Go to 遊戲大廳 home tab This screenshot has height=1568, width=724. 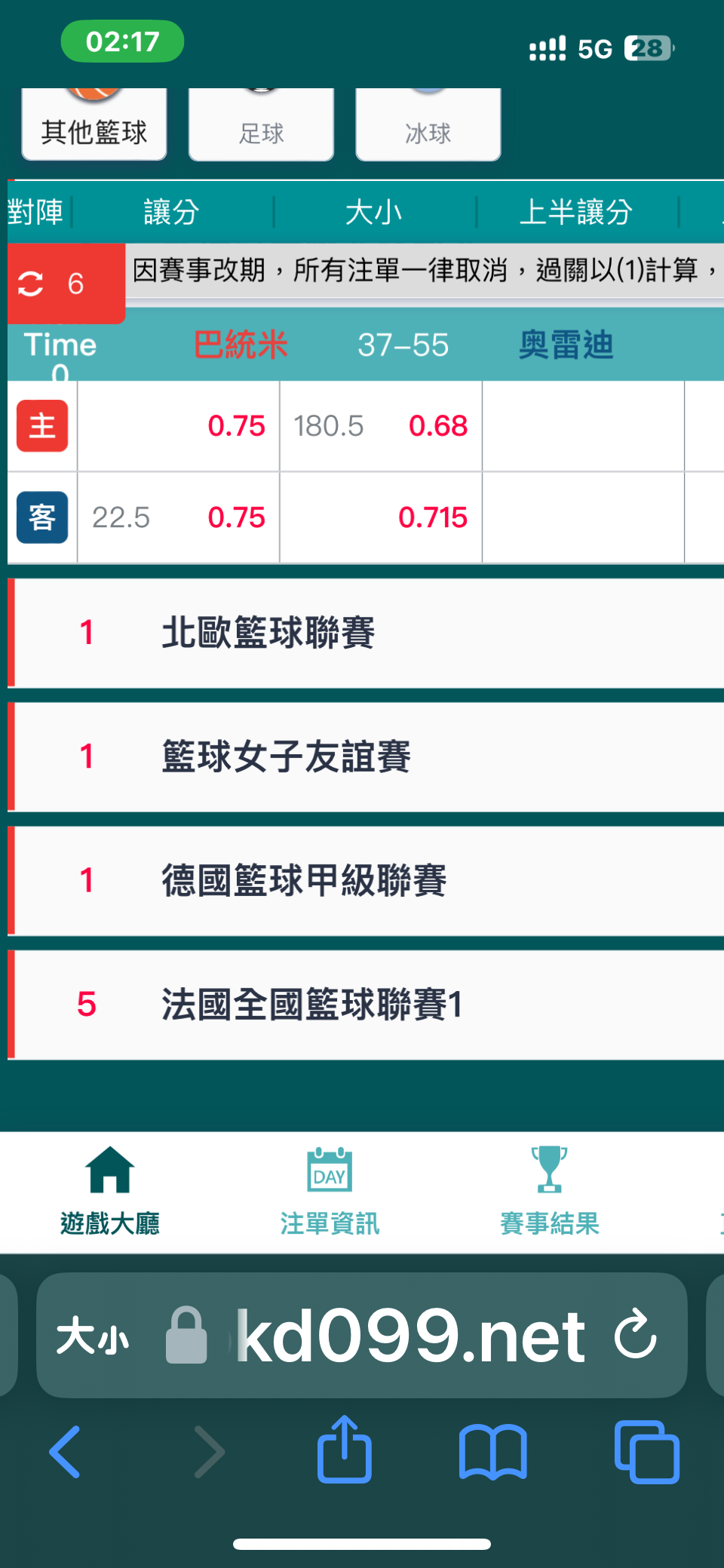coord(110,1192)
